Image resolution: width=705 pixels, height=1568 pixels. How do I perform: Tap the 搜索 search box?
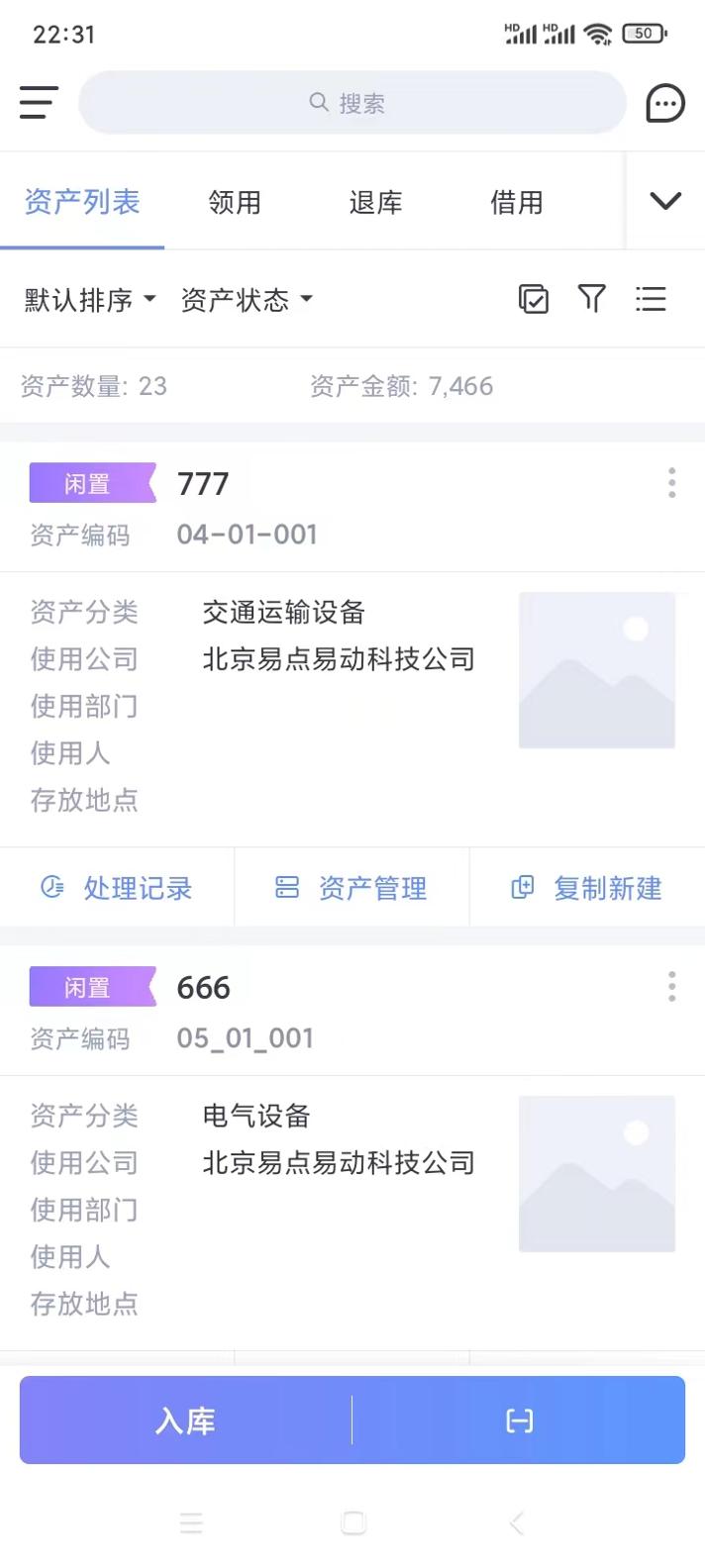pos(352,103)
